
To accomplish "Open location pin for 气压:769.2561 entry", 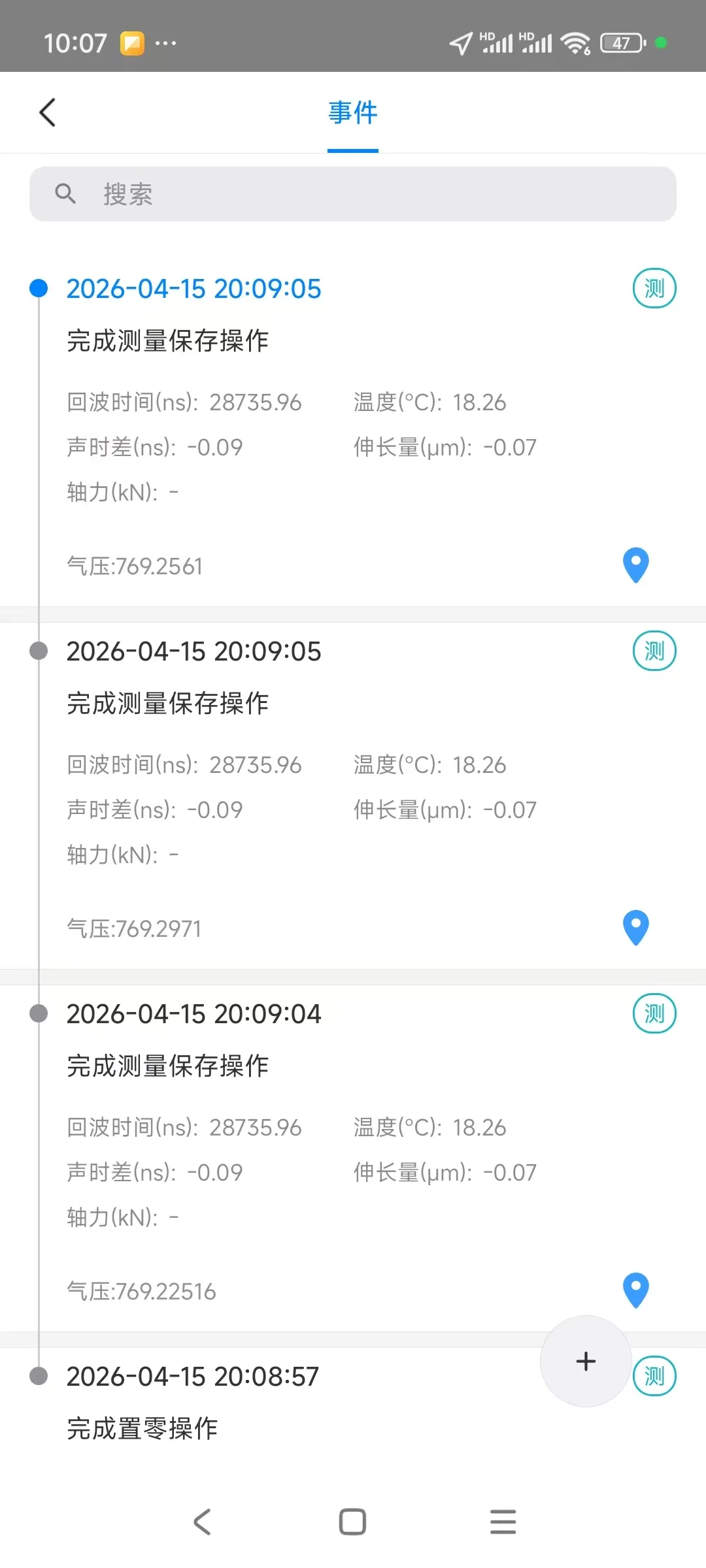I will (x=636, y=565).
